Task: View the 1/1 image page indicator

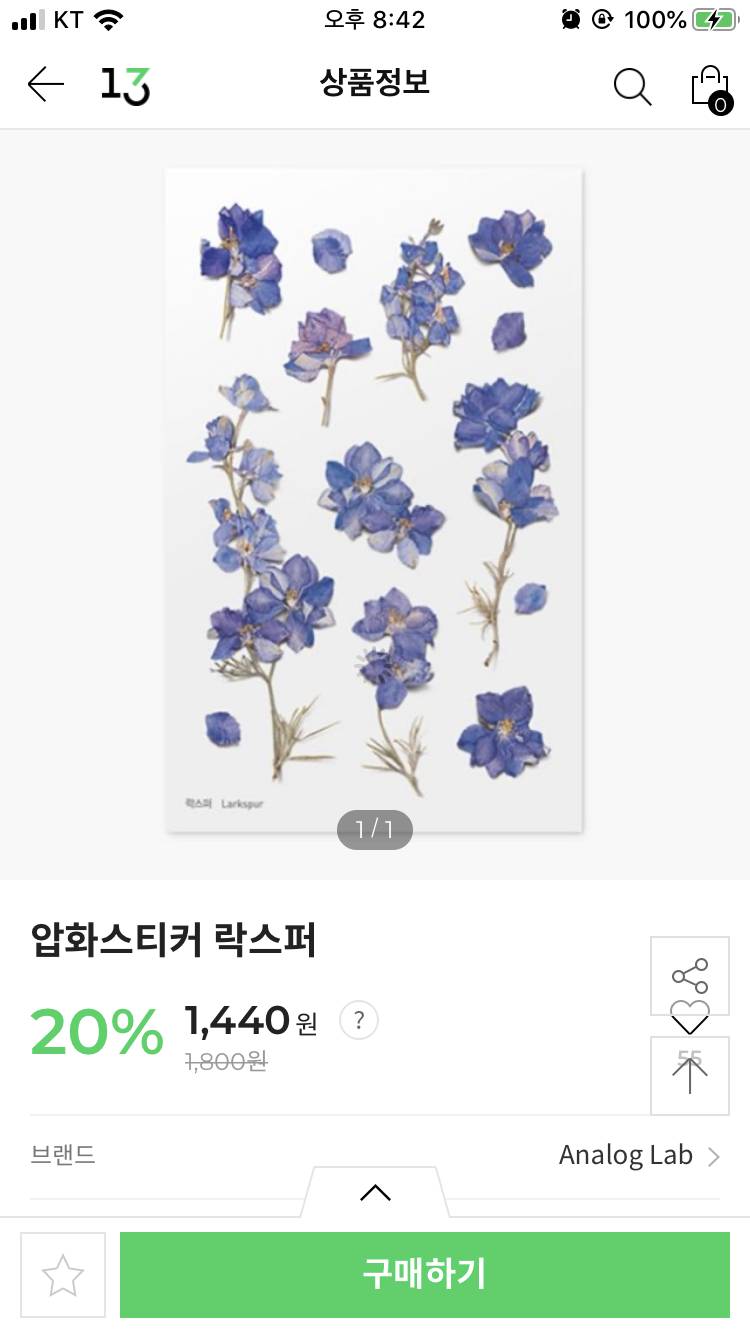Action: click(375, 830)
